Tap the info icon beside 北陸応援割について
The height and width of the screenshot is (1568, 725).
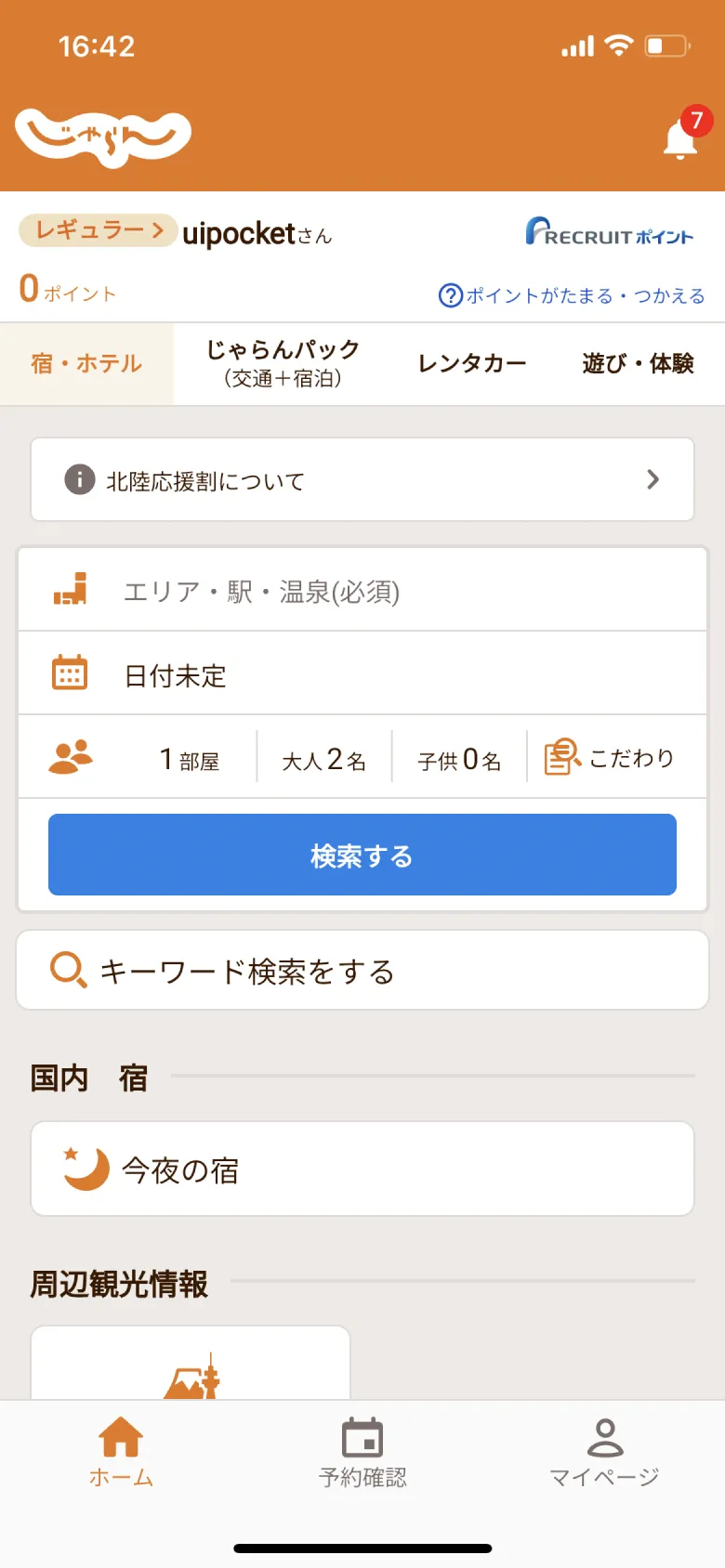click(79, 479)
